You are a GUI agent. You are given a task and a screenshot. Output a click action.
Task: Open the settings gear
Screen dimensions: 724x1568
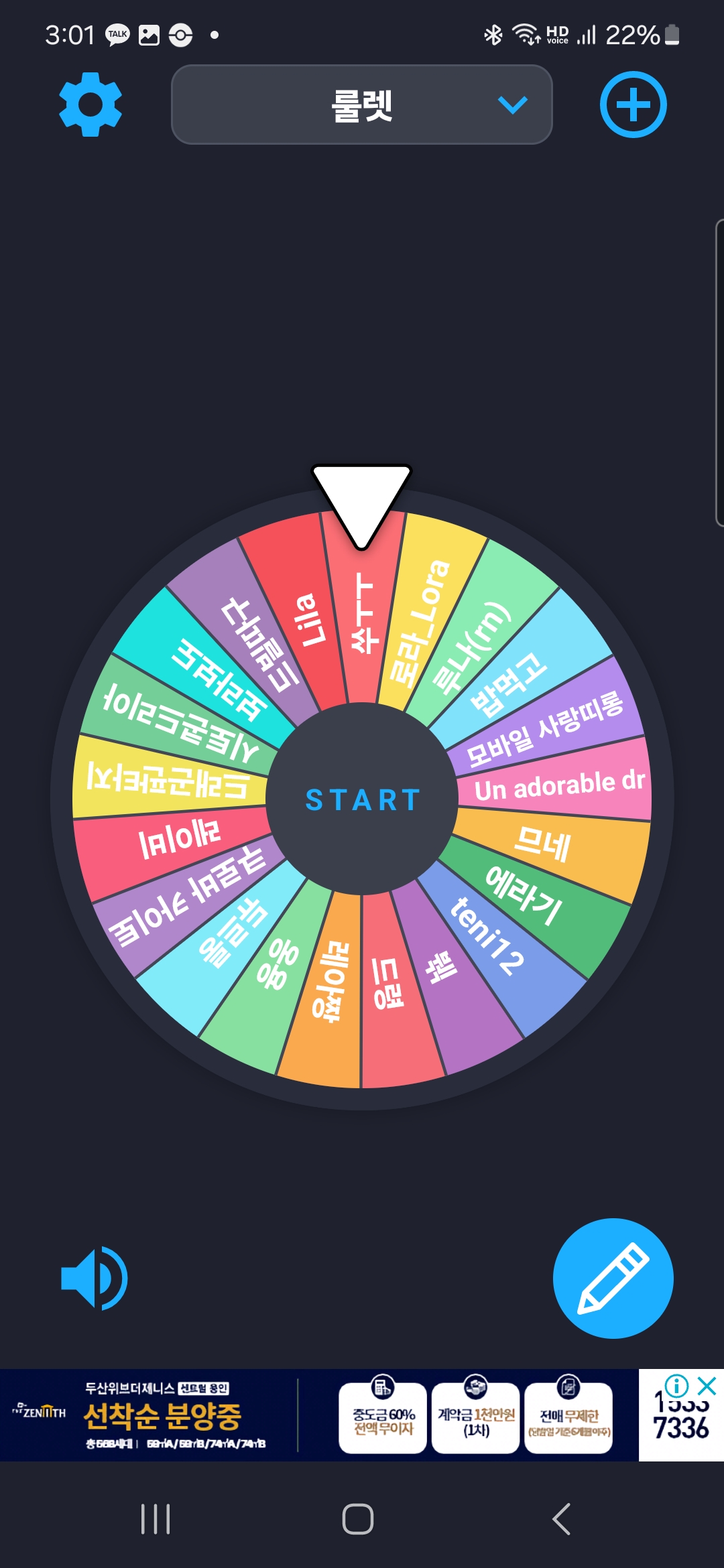pyautogui.click(x=90, y=105)
